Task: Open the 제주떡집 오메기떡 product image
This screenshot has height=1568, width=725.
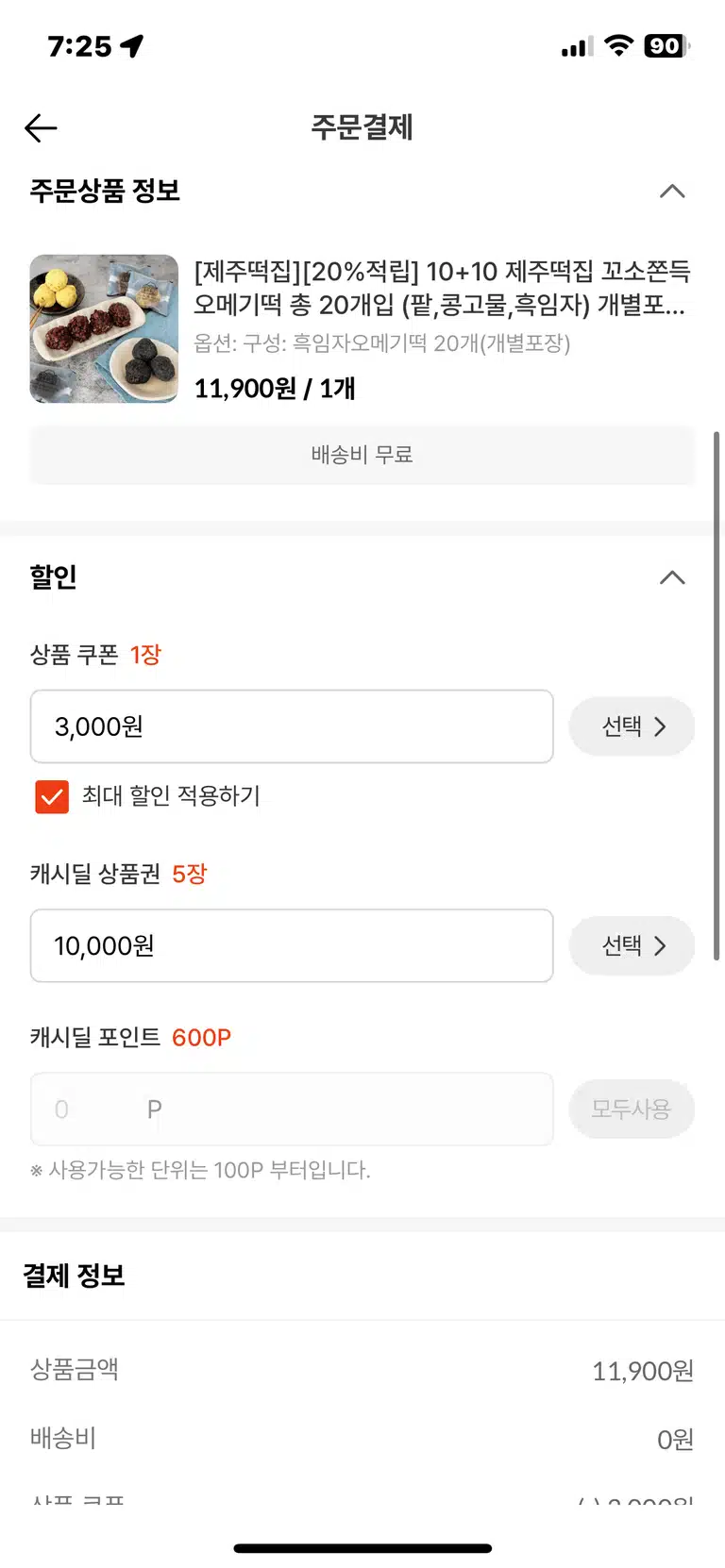Action: pos(104,329)
